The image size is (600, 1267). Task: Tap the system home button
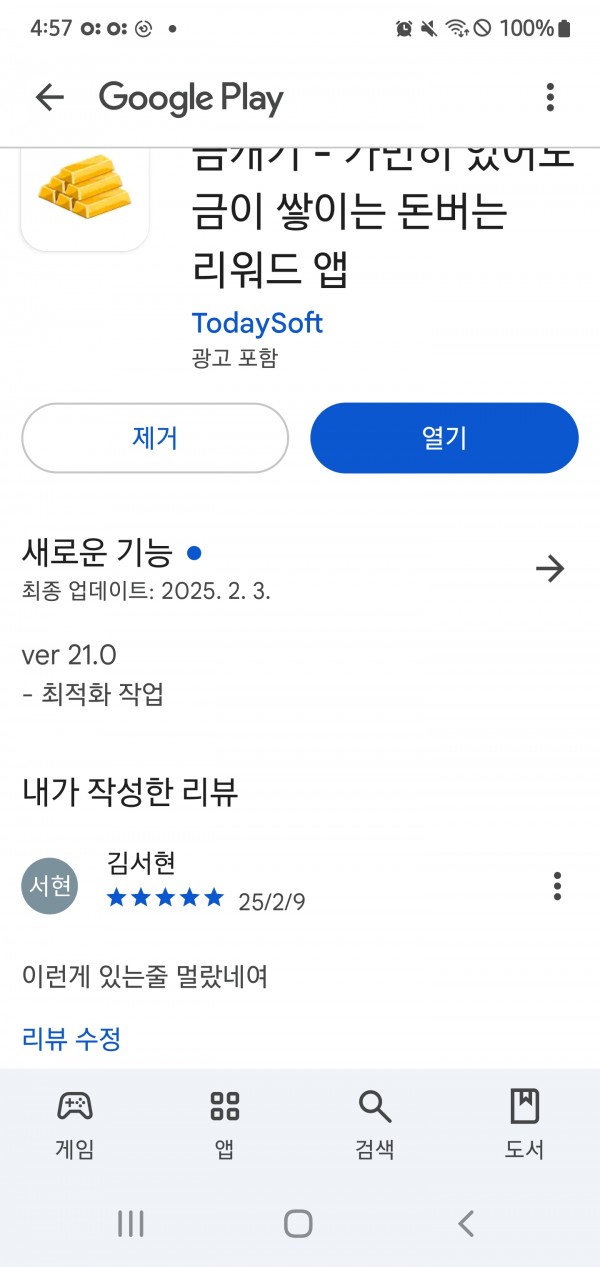(298, 1223)
